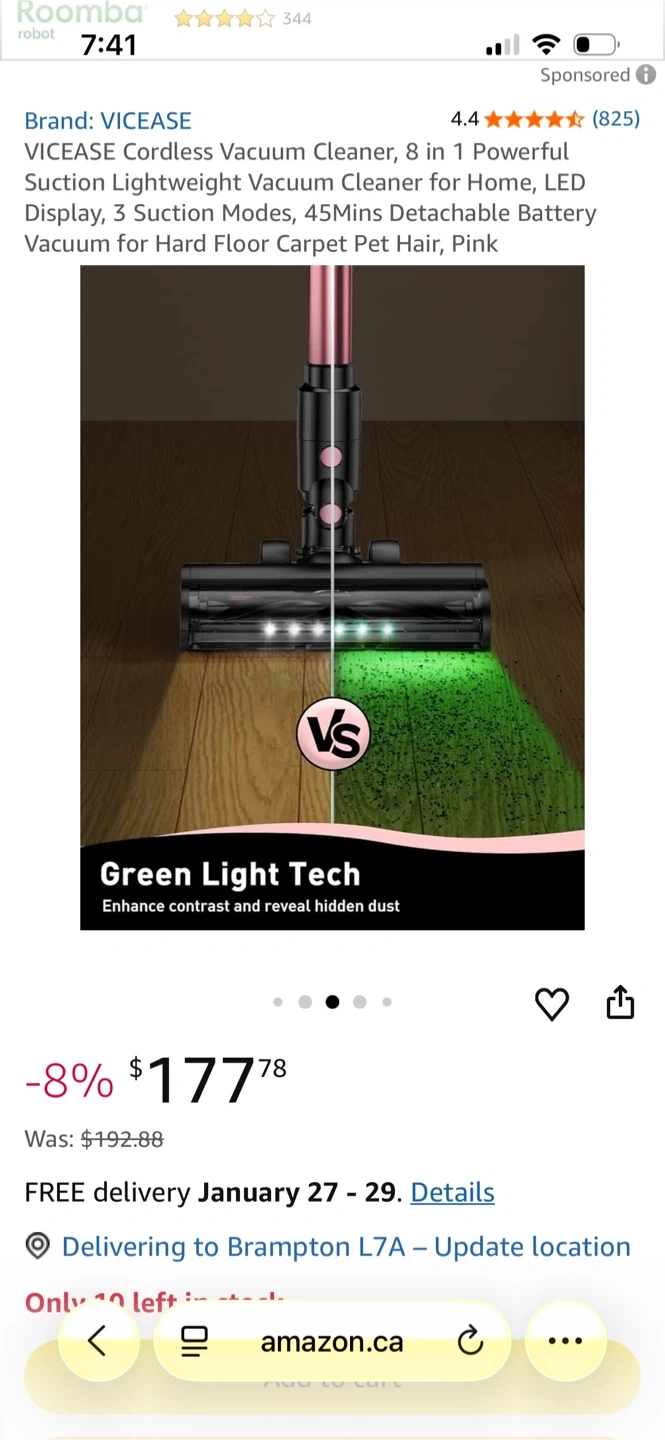Viewport: 665px width, 1440px height.
Task: Tap the amazon.ca address bar
Action: (x=332, y=1341)
